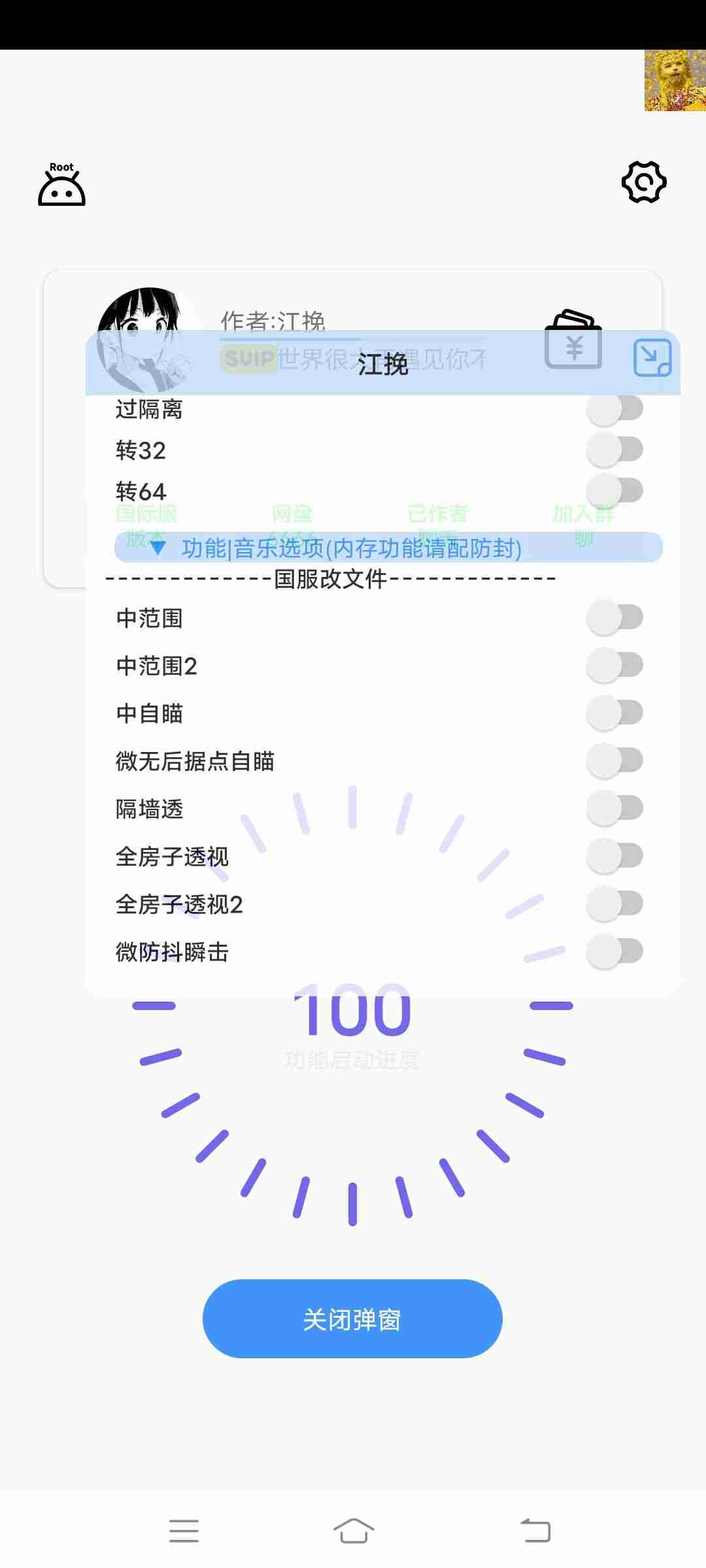The height and width of the screenshot is (1568, 706).
Task: Turn on the 中范围 switch
Action: click(x=614, y=618)
